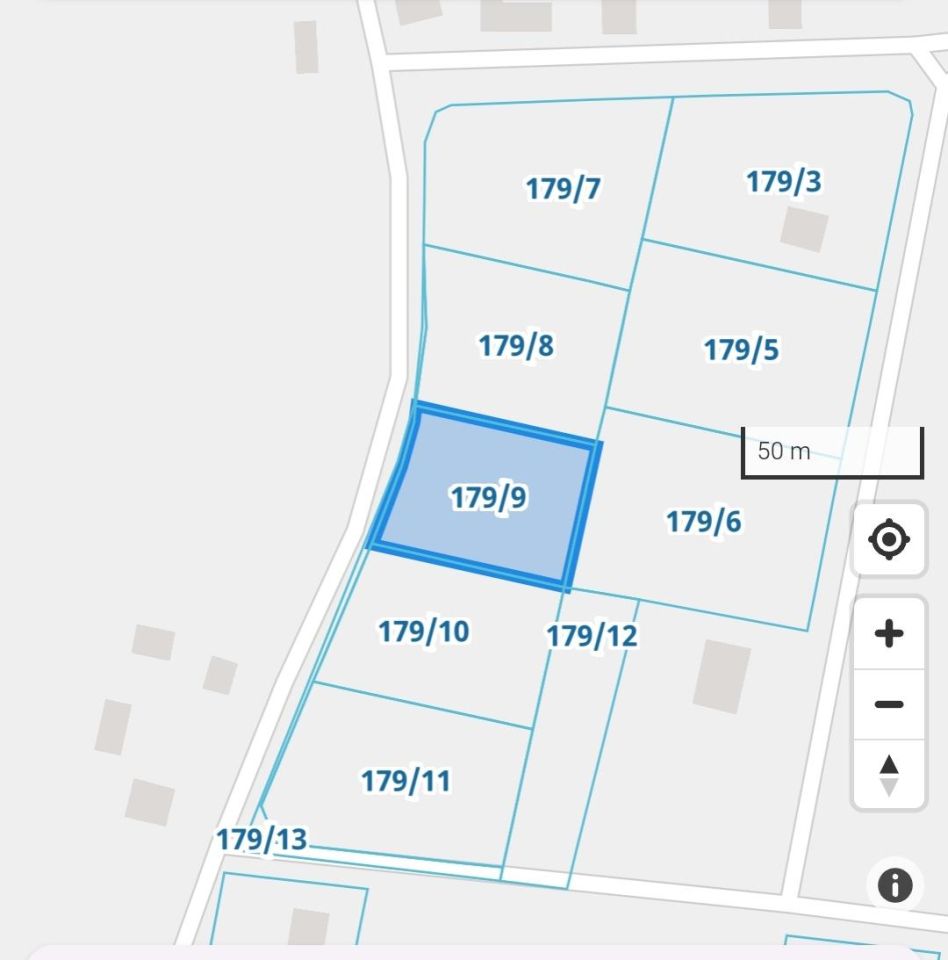Zoom in on the map
The width and height of the screenshot is (948, 960).
click(x=888, y=633)
